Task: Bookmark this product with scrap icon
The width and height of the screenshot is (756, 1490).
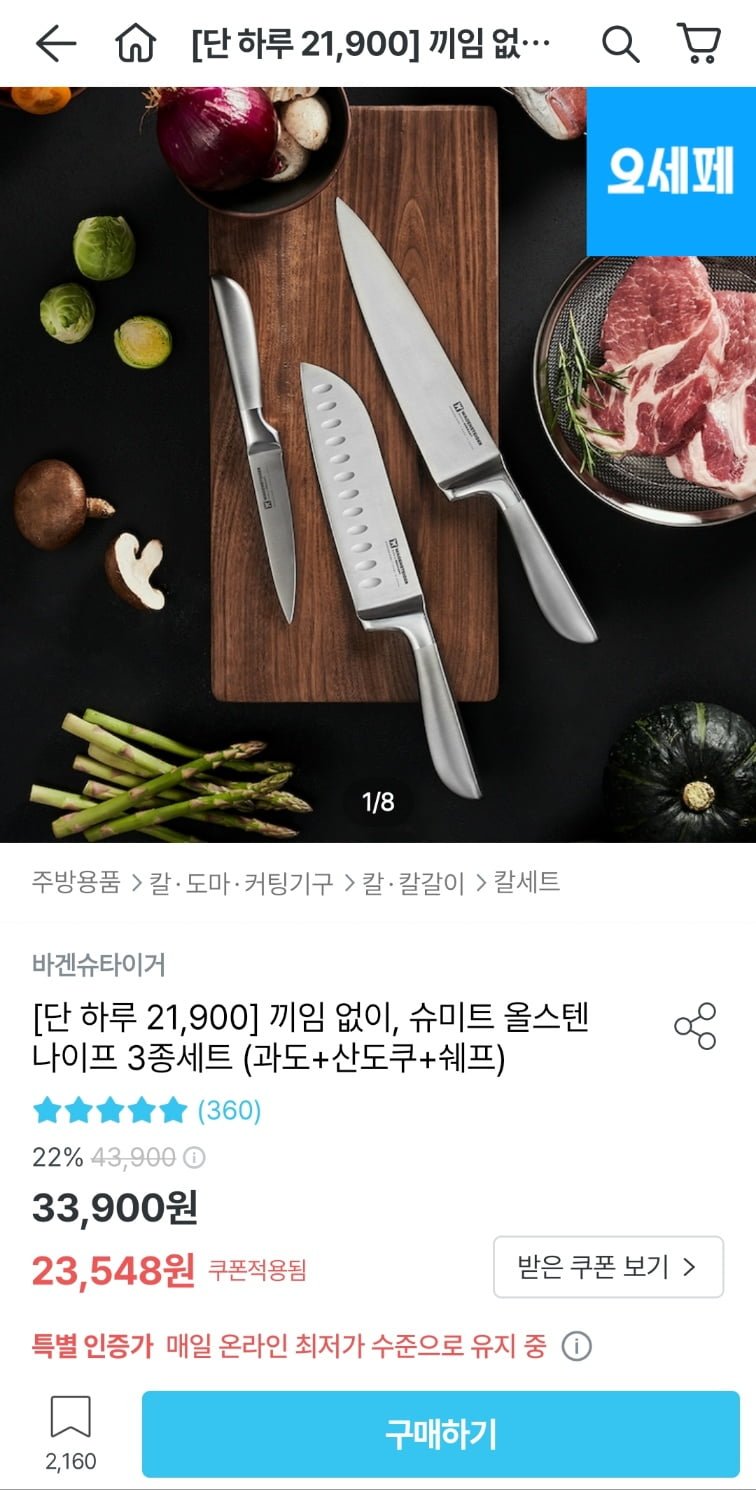Action: click(70, 1433)
